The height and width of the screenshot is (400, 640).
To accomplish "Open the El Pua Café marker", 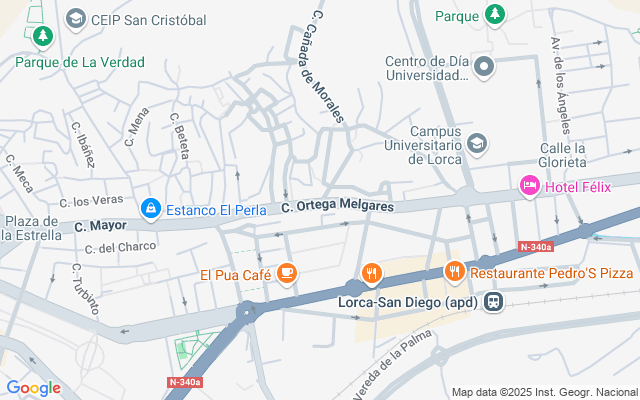I will [x=286, y=272].
